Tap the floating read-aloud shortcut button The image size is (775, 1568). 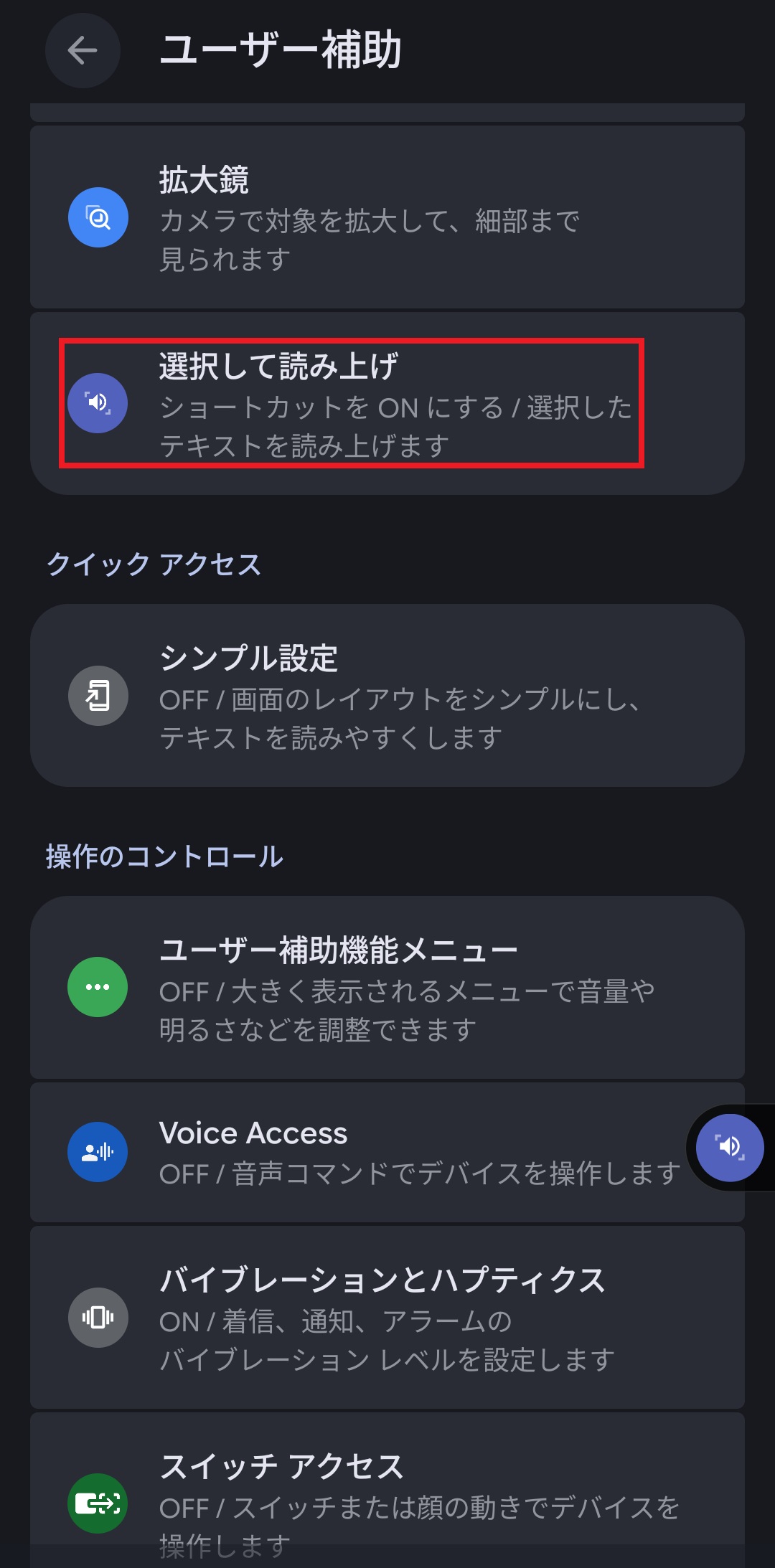pos(730,1148)
